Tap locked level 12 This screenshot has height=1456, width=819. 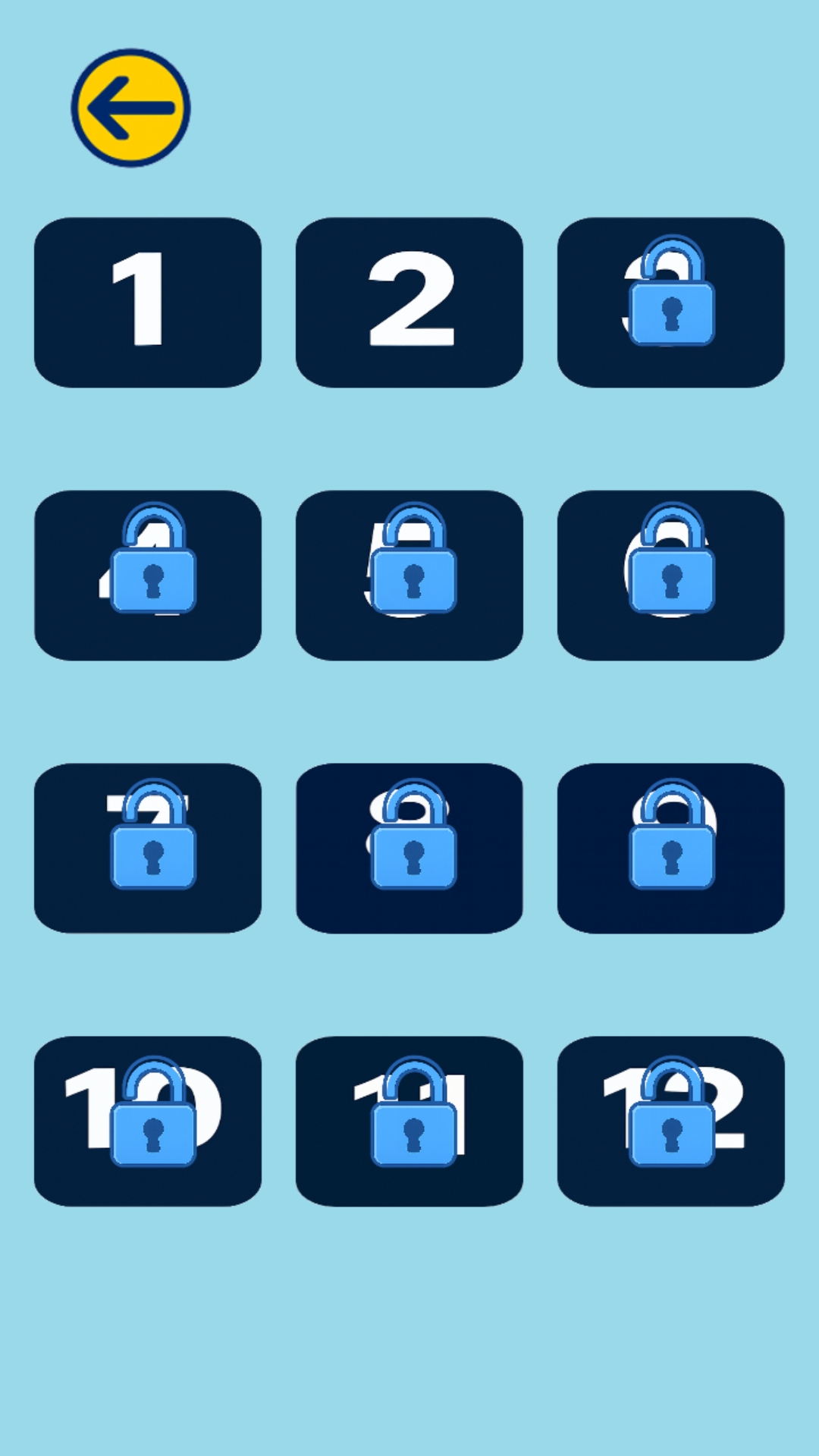(670, 1121)
